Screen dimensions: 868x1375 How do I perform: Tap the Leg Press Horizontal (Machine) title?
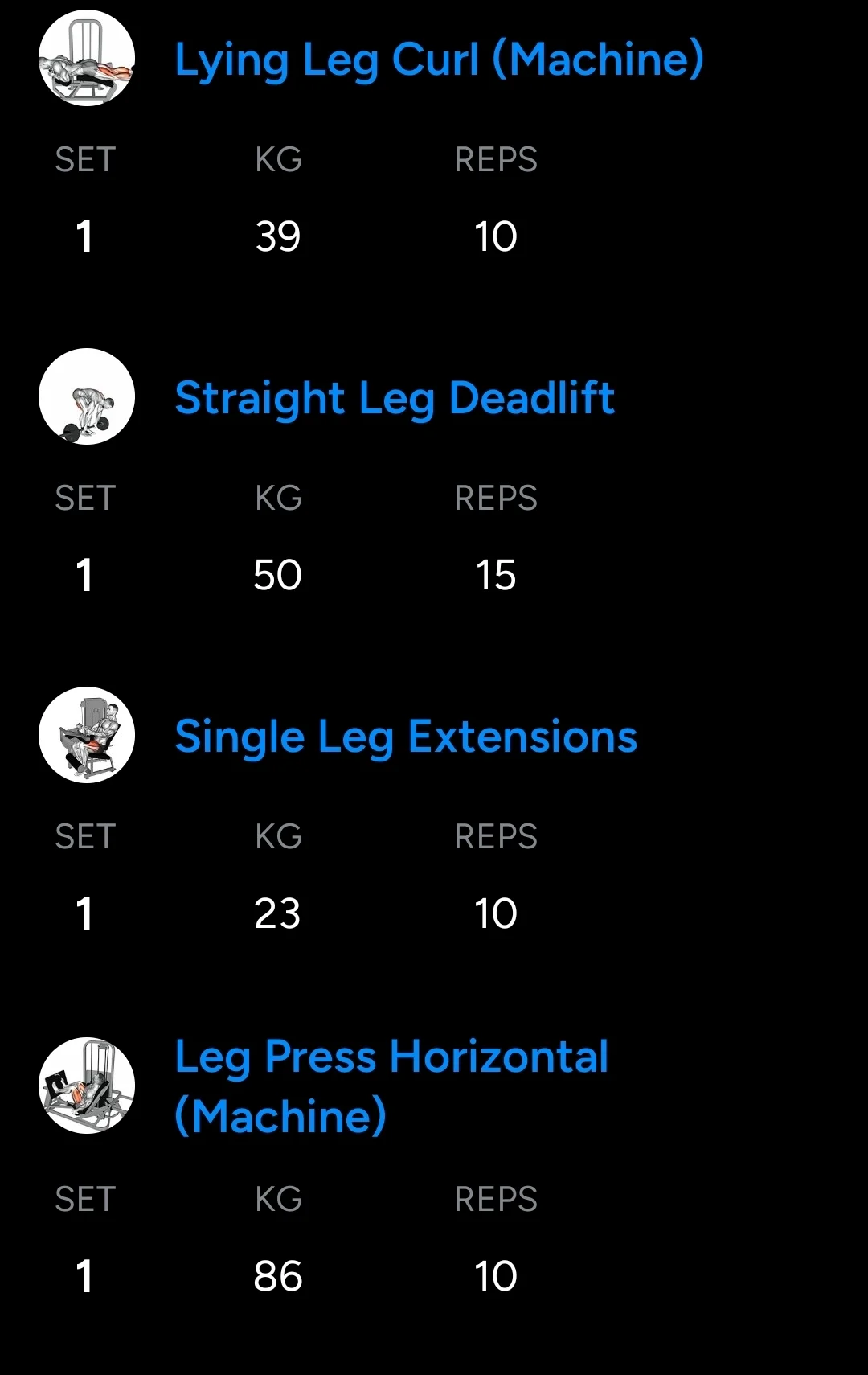click(x=391, y=1086)
